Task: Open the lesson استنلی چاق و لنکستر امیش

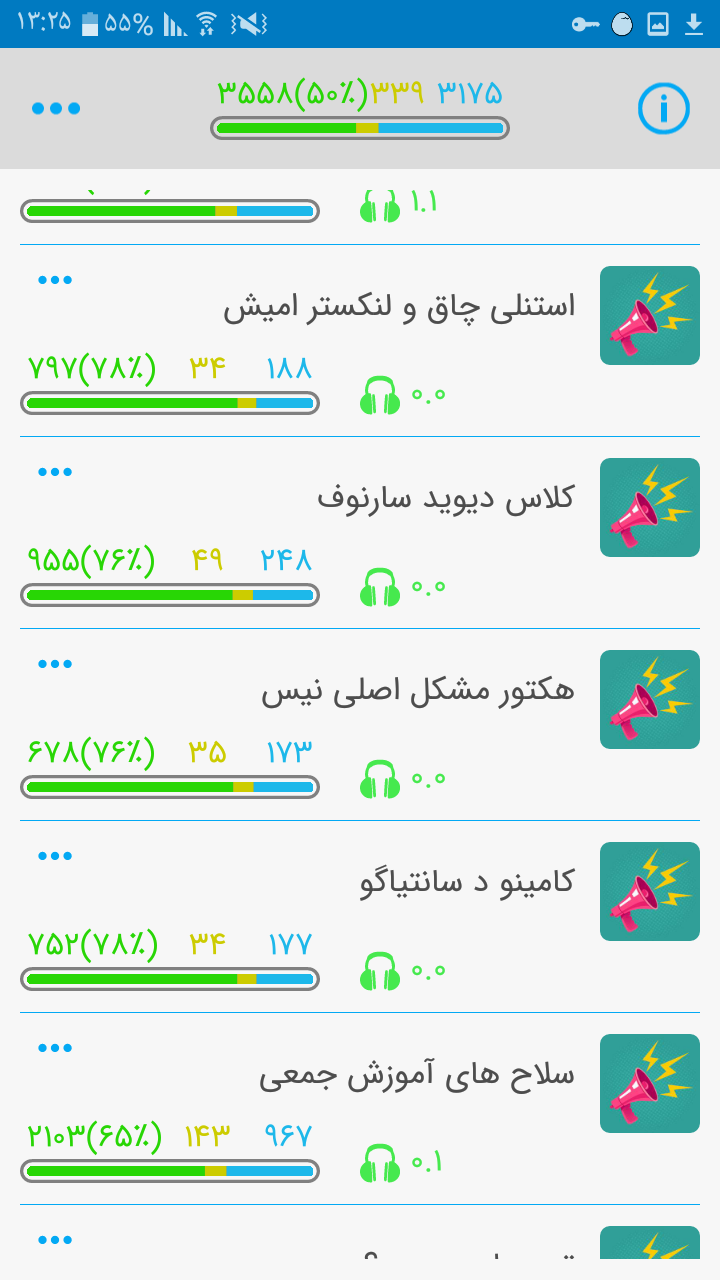Action: click(399, 307)
